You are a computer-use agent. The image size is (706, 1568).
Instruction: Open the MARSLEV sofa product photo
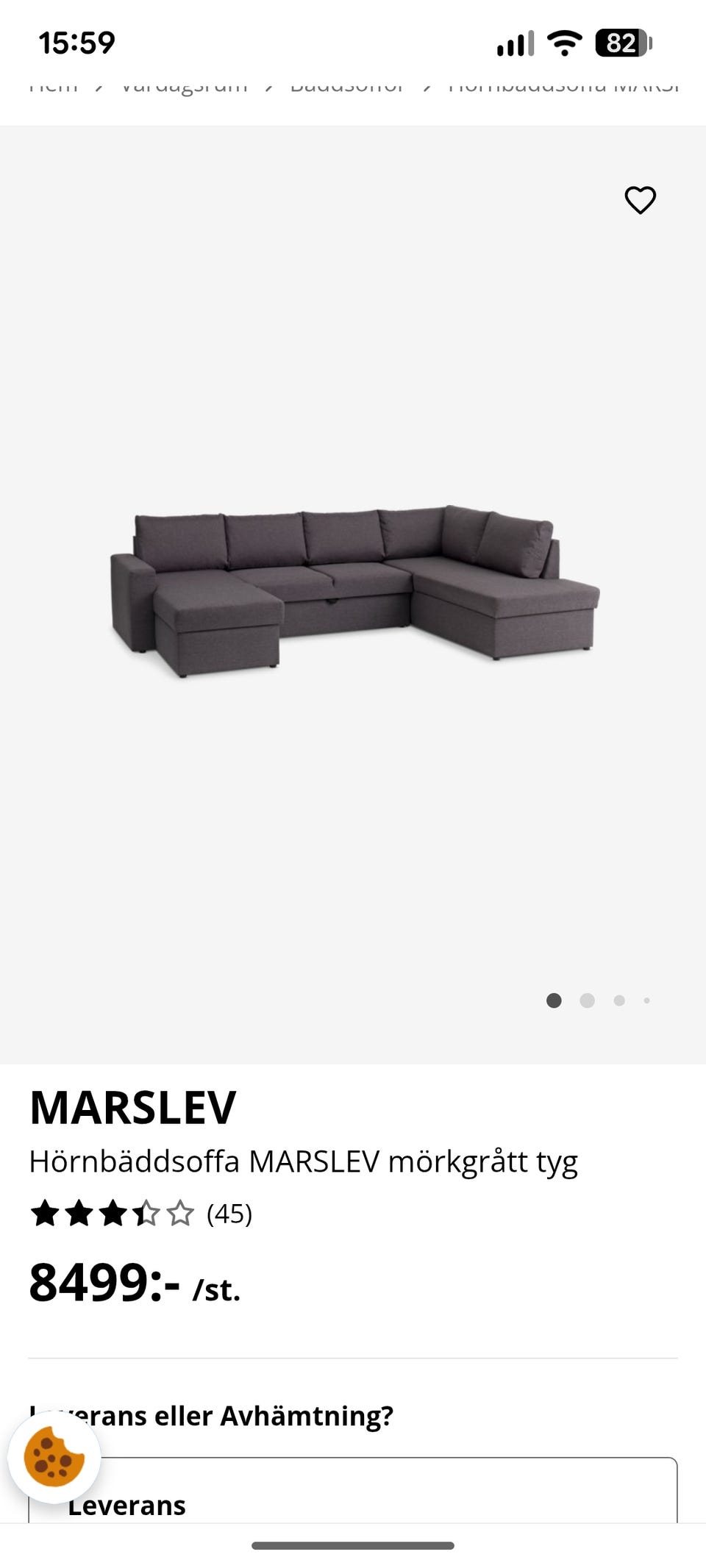click(354, 590)
